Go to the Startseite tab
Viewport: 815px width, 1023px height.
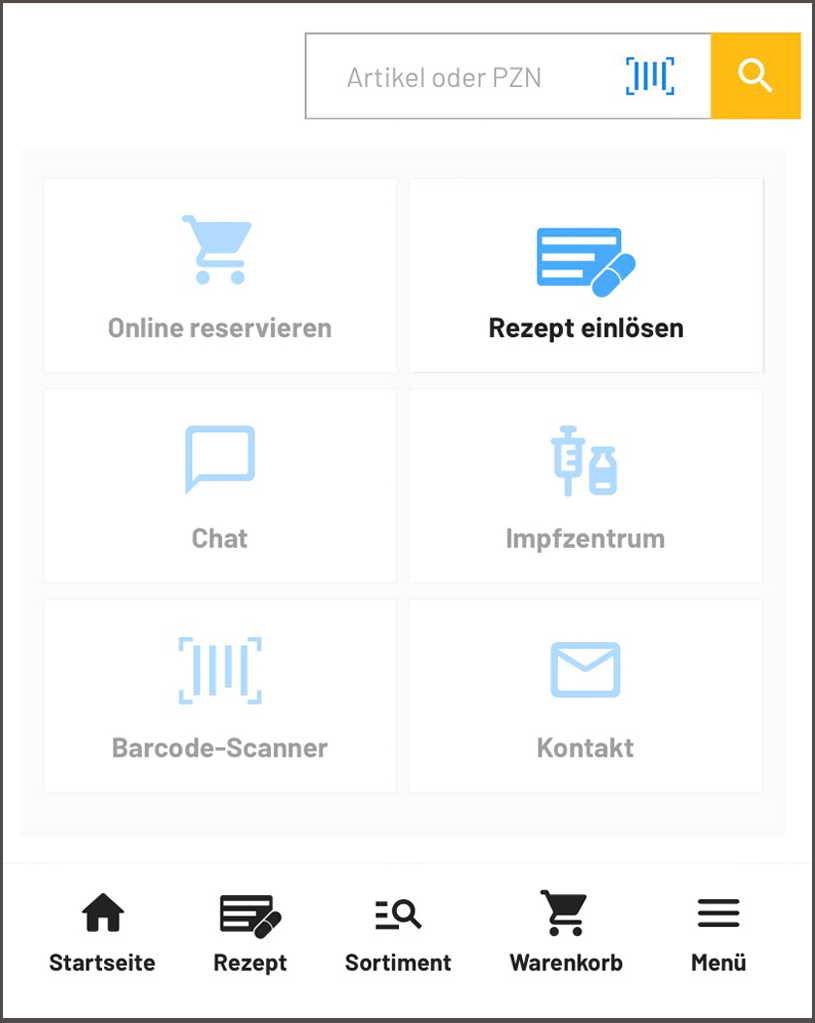[x=102, y=934]
